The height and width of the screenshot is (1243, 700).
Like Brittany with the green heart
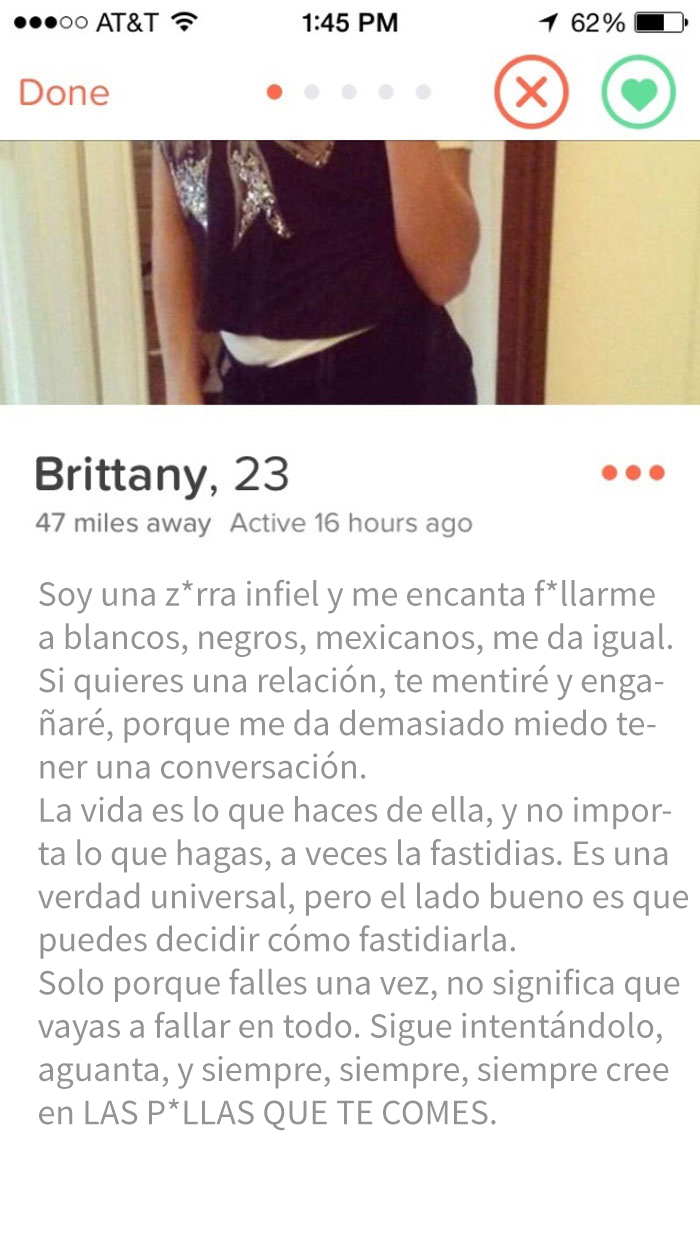(638, 93)
